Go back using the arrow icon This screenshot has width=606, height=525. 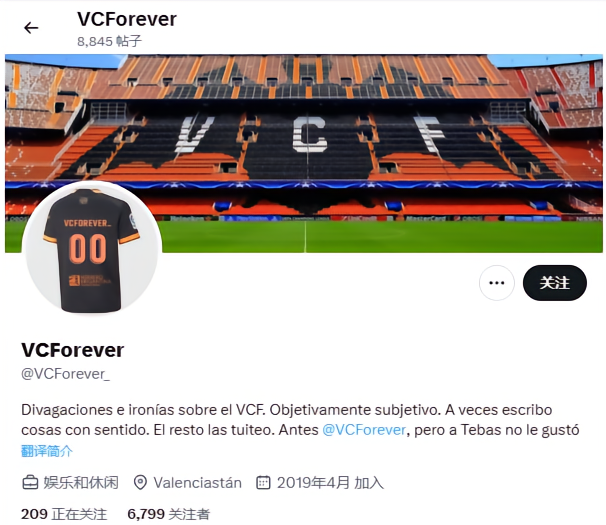click(x=31, y=28)
